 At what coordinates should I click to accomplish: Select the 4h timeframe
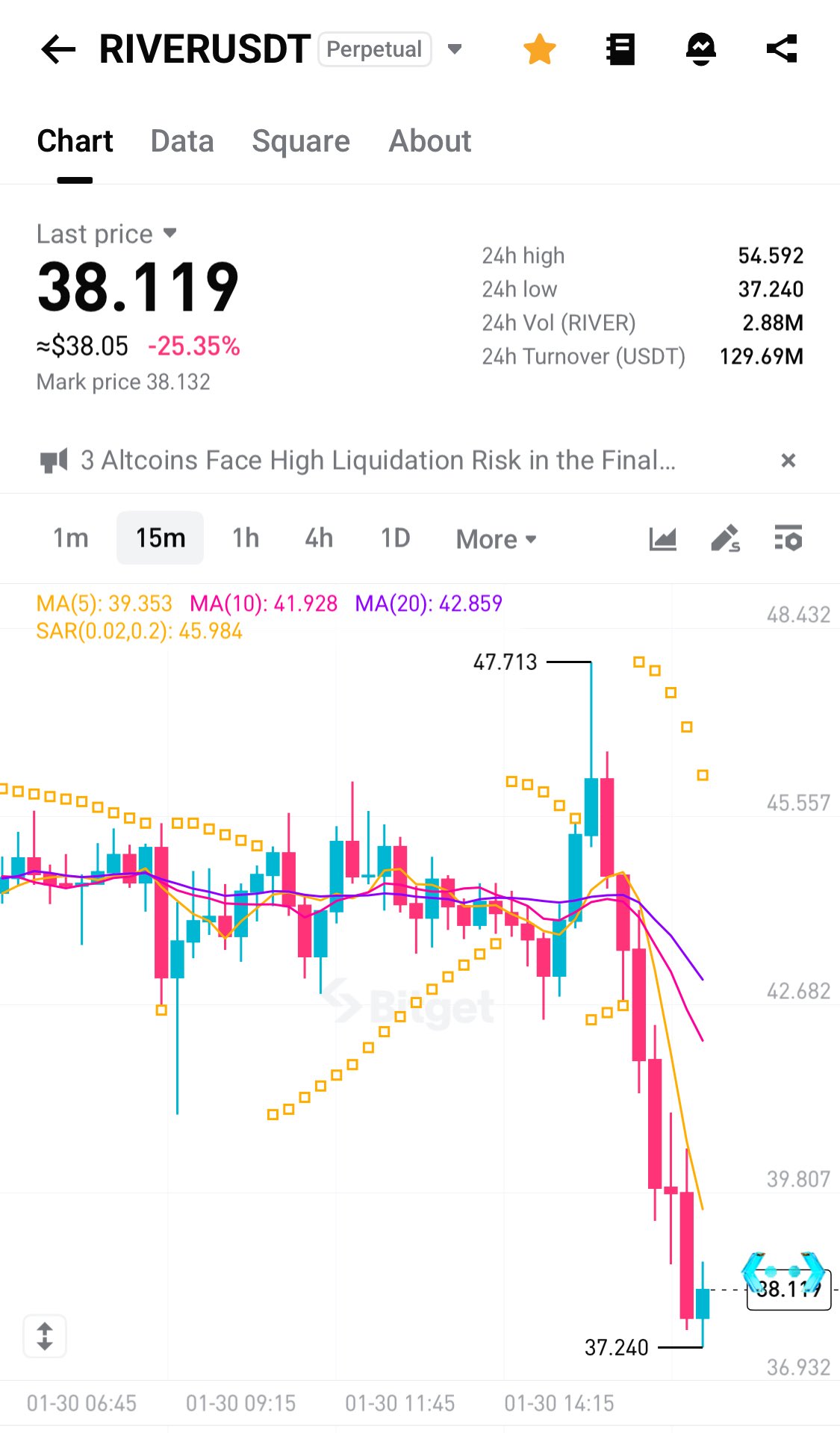click(x=319, y=538)
